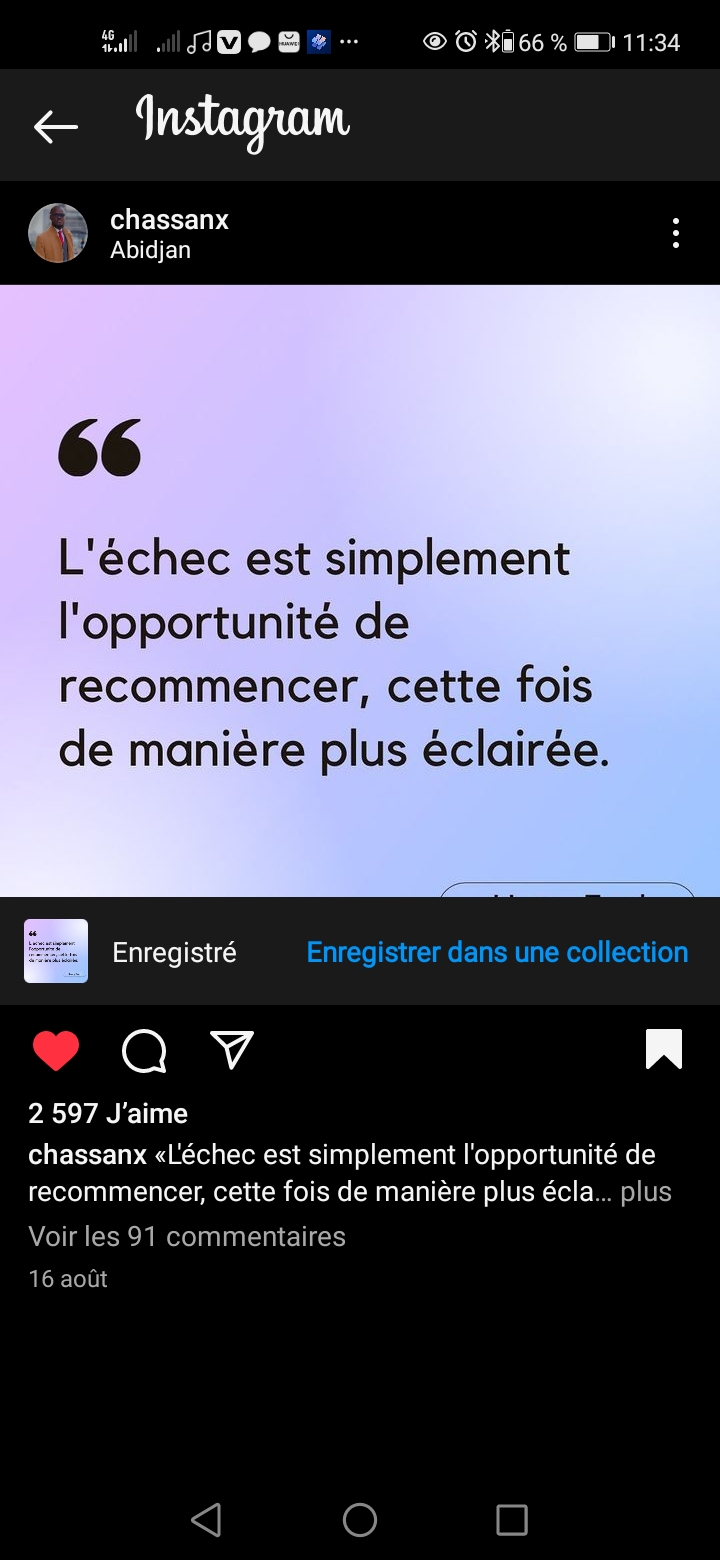This screenshot has height=1560, width=720.
Task: Remove the post from saved bookmarks
Action: pyautogui.click(x=664, y=1049)
